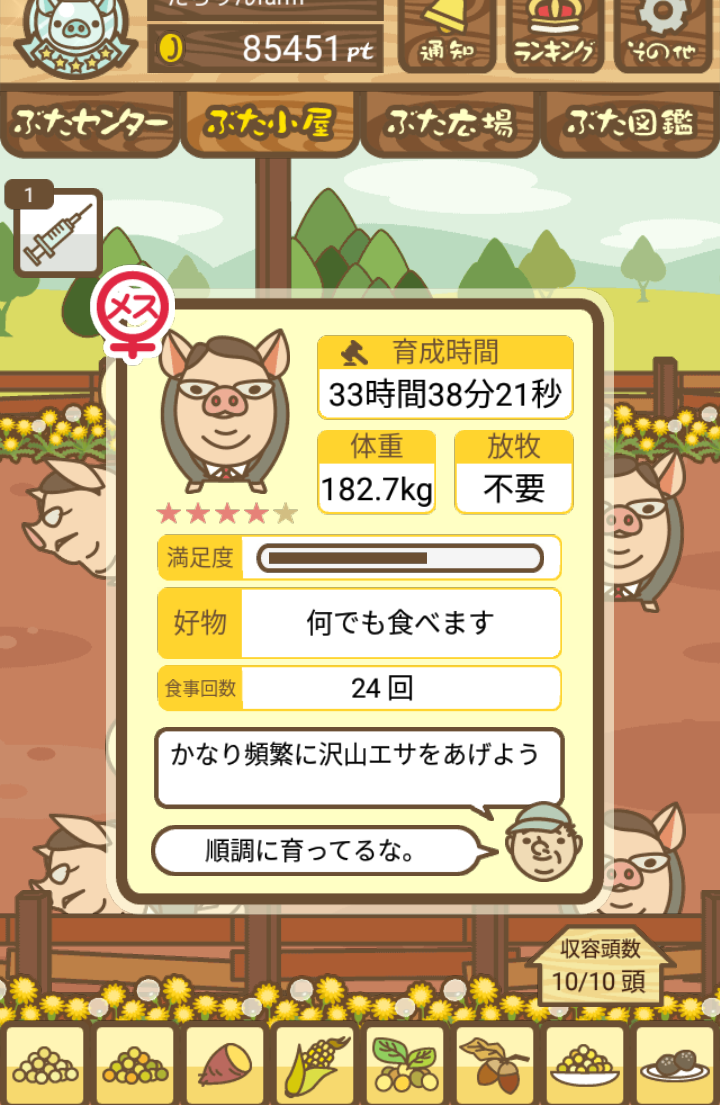Screen dimensions: 720x1105
Task: Use the syringe item
Action: click(58, 233)
